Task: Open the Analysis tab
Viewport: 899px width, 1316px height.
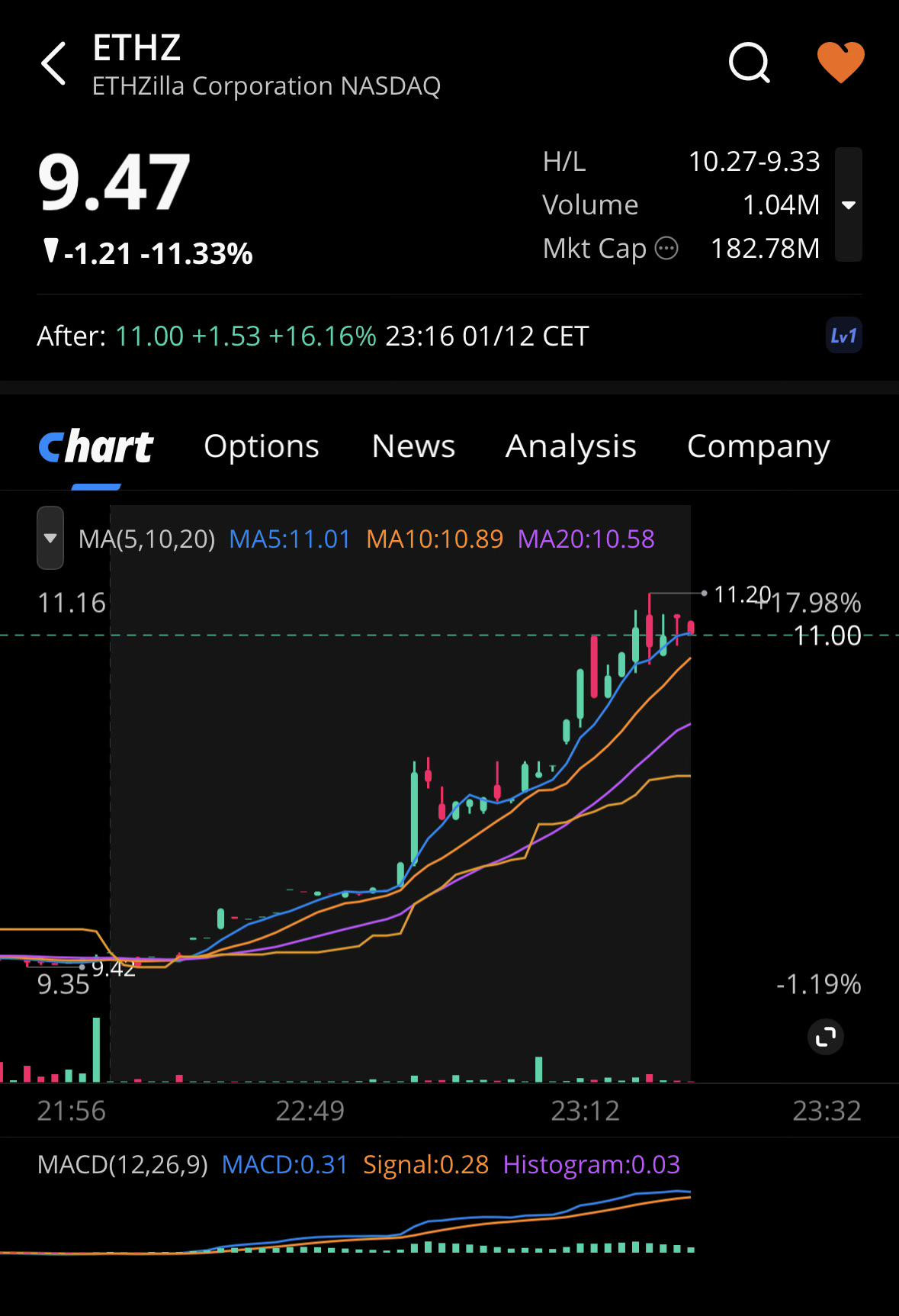Action: click(570, 446)
